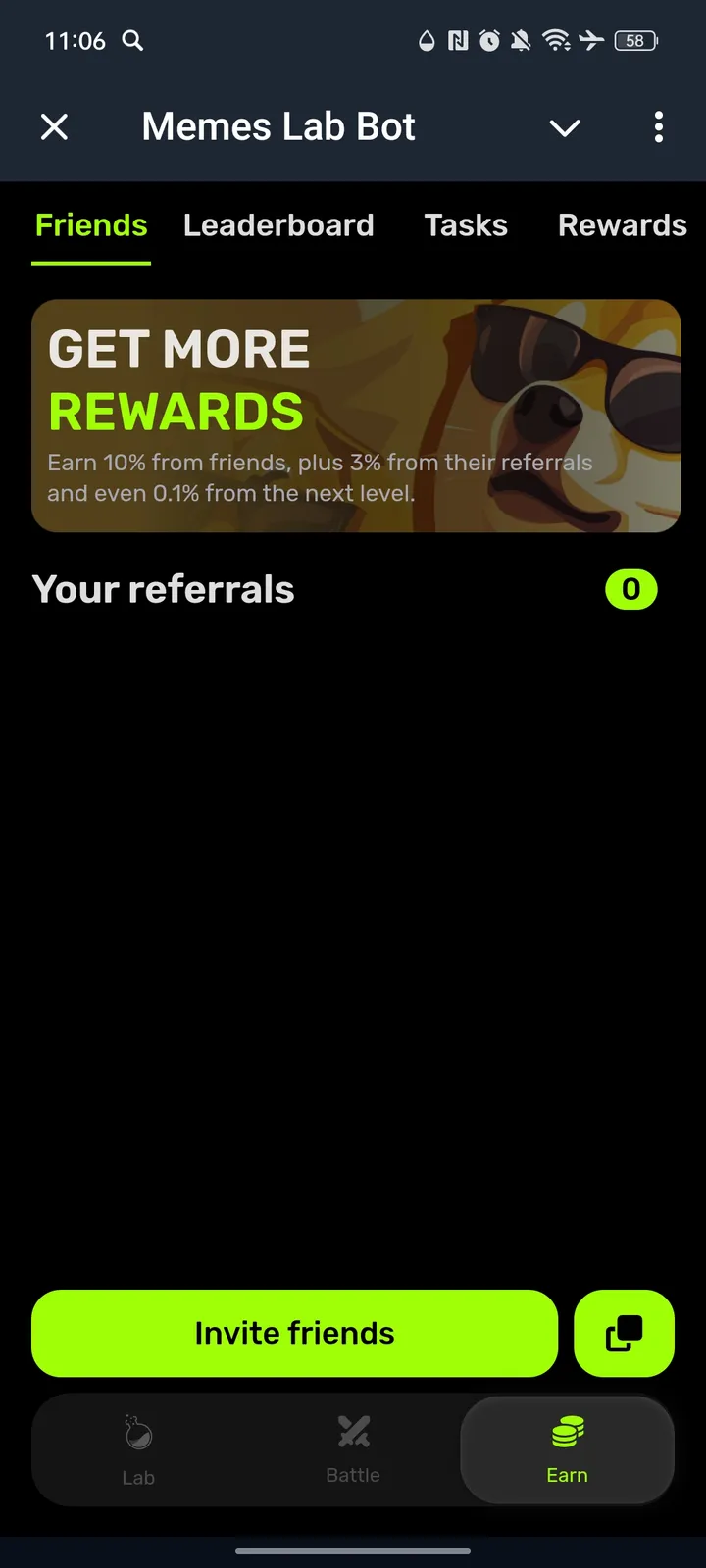Select the Earn section
Image resolution: width=706 pixels, height=1568 pixels.
click(567, 1450)
